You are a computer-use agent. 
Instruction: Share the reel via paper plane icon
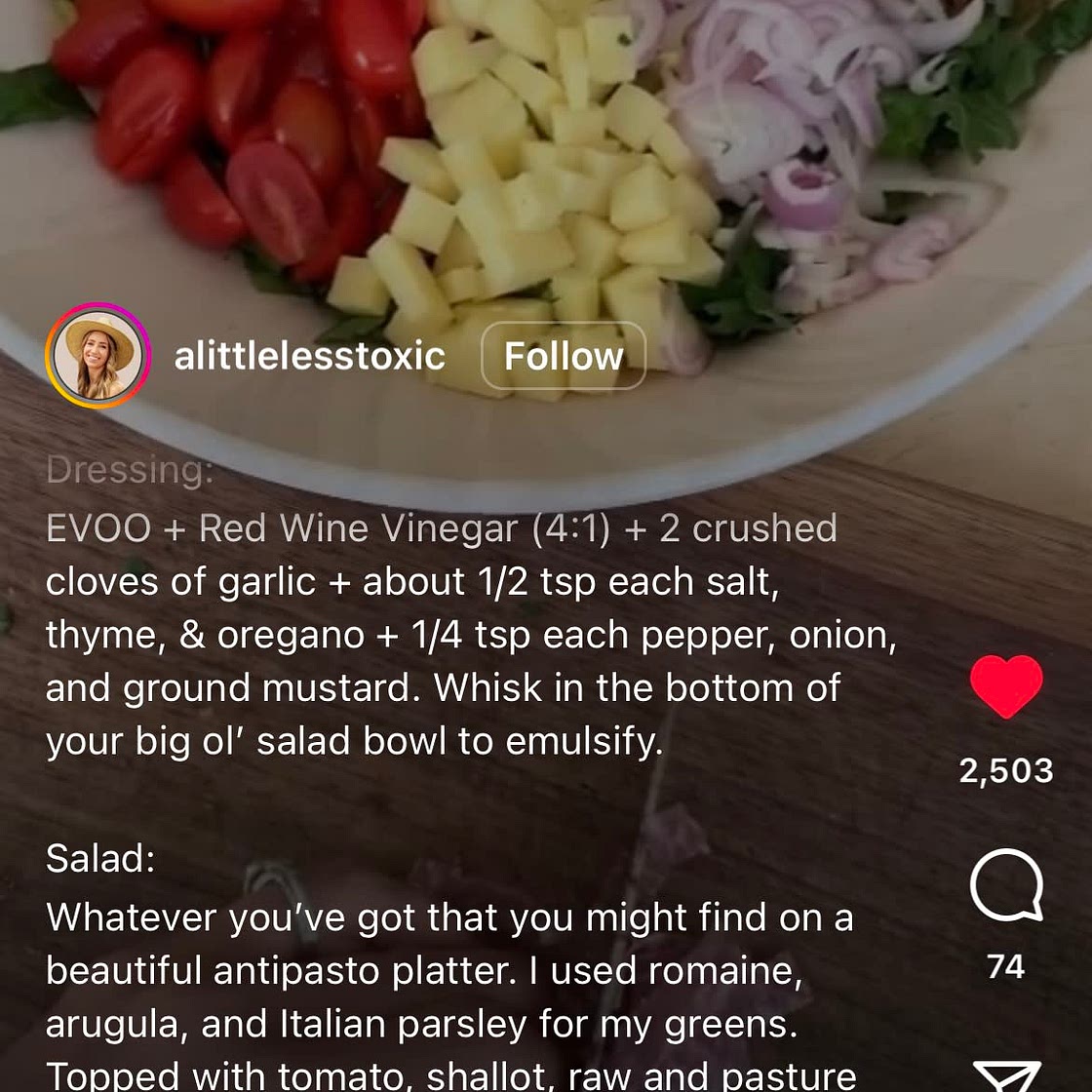[x=1006, y=1077]
